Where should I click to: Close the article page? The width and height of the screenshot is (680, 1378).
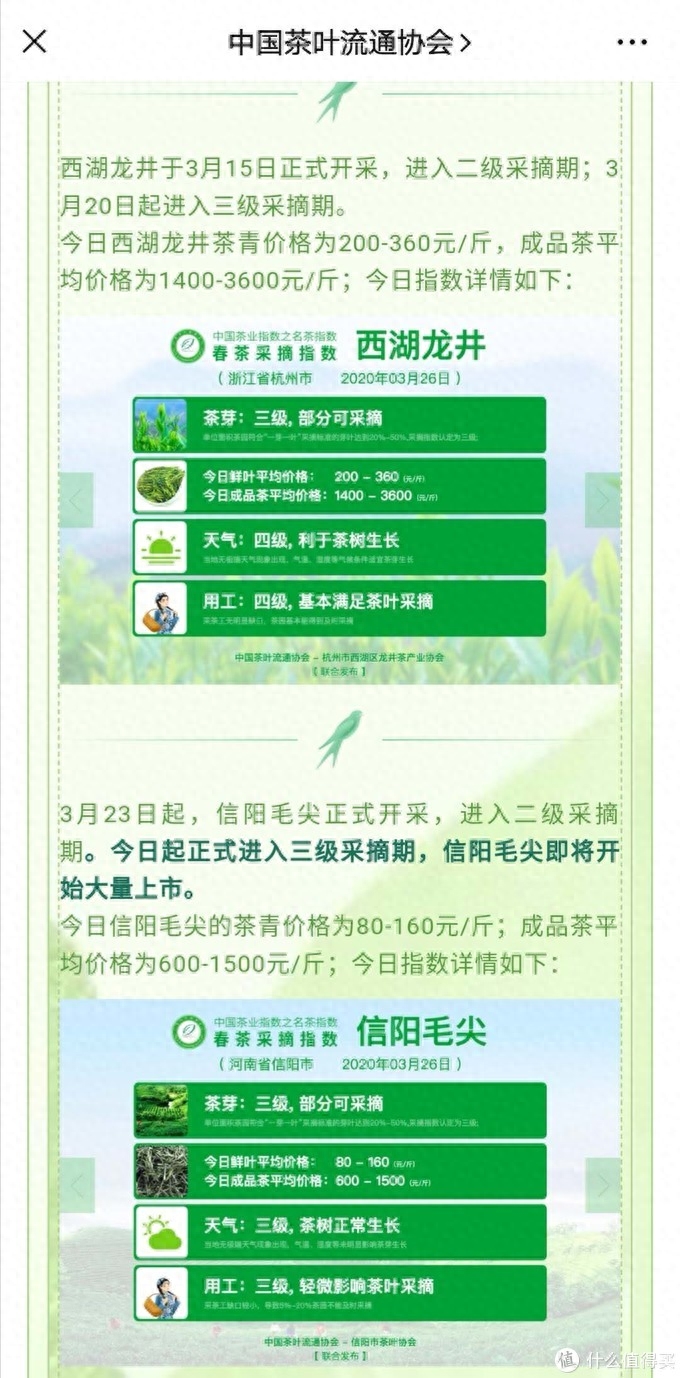(34, 42)
